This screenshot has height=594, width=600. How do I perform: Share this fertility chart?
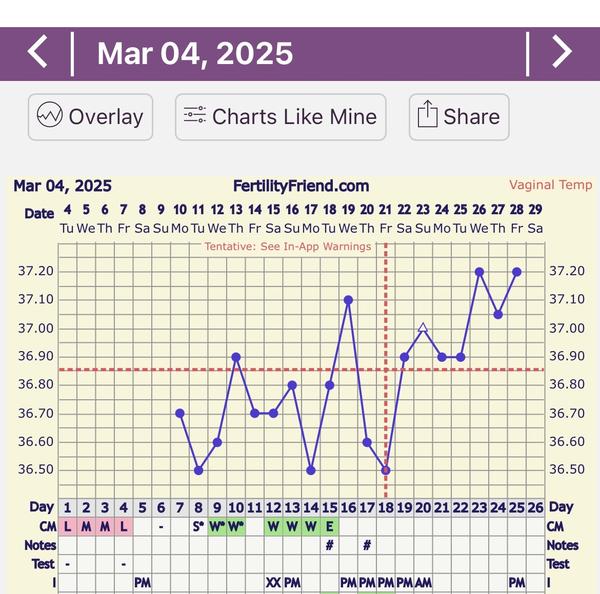click(x=458, y=117)
